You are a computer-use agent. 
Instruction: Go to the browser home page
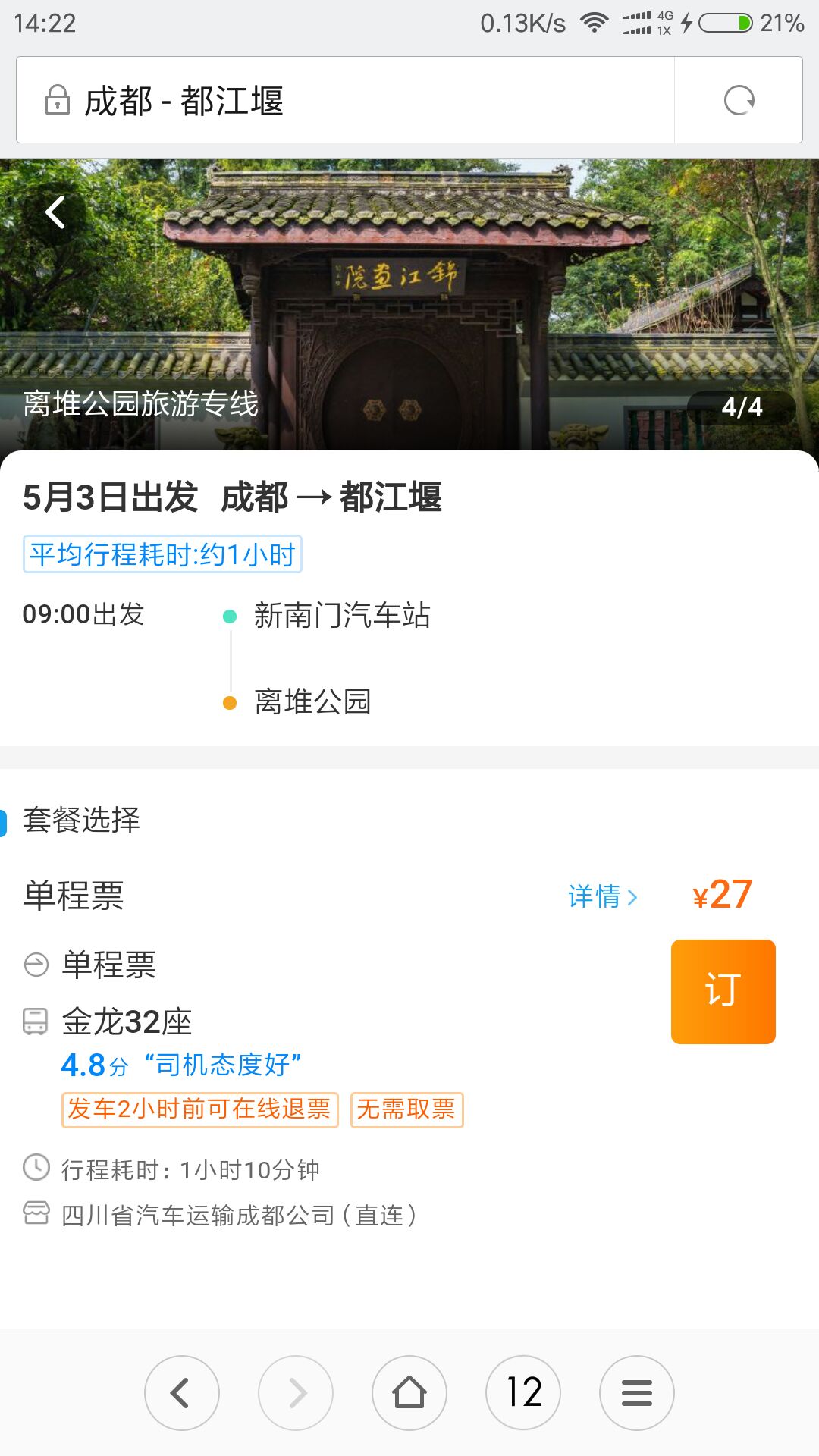409,1393
